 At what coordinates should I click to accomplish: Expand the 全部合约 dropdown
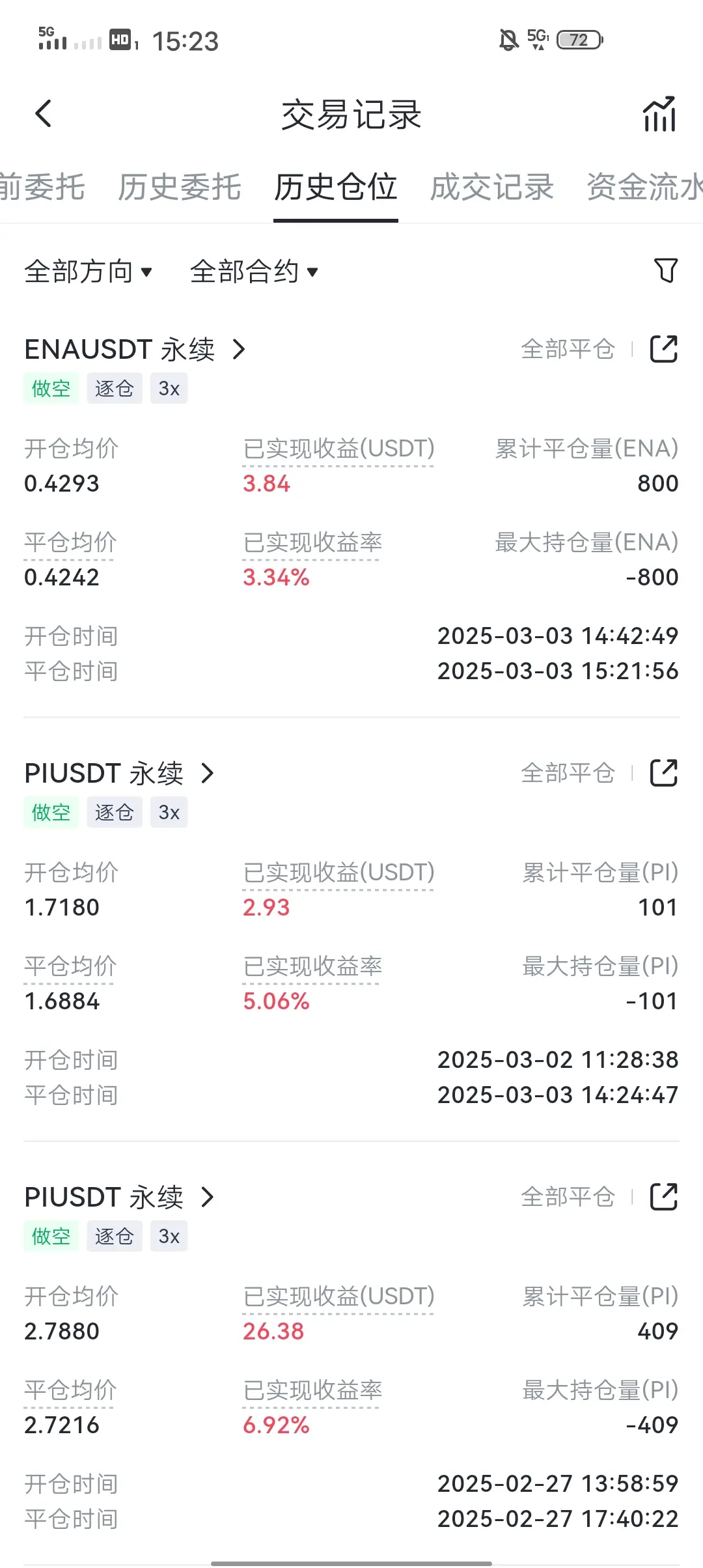[255, 272]
